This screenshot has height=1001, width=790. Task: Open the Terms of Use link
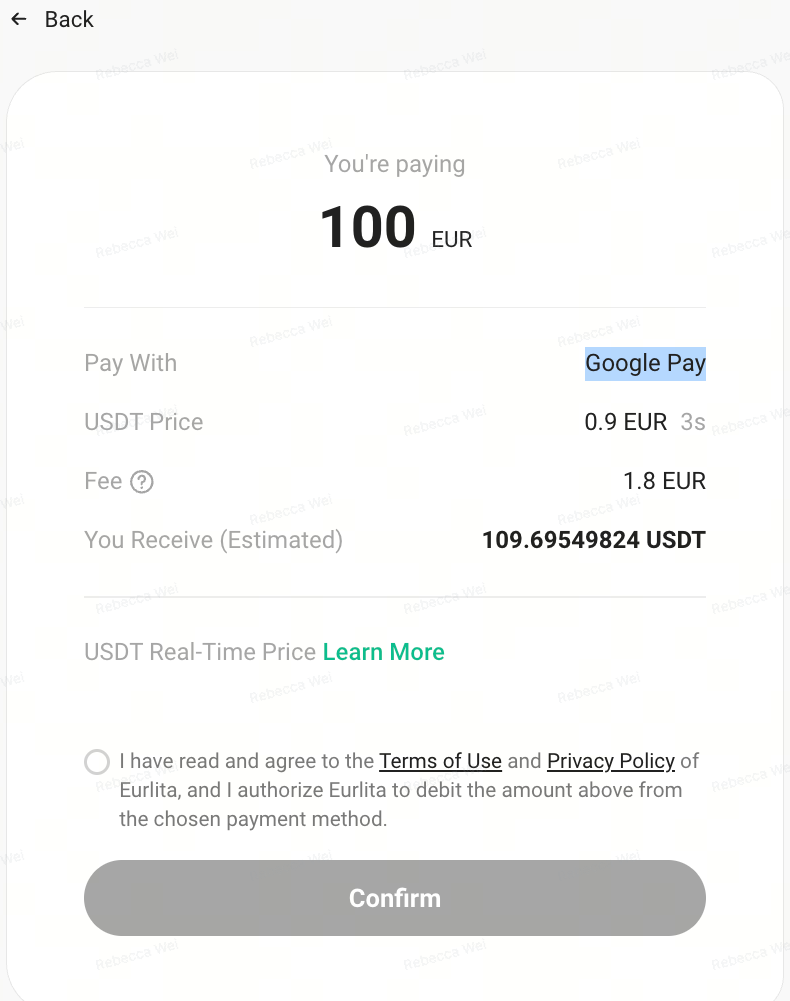[x=440, y=761]
